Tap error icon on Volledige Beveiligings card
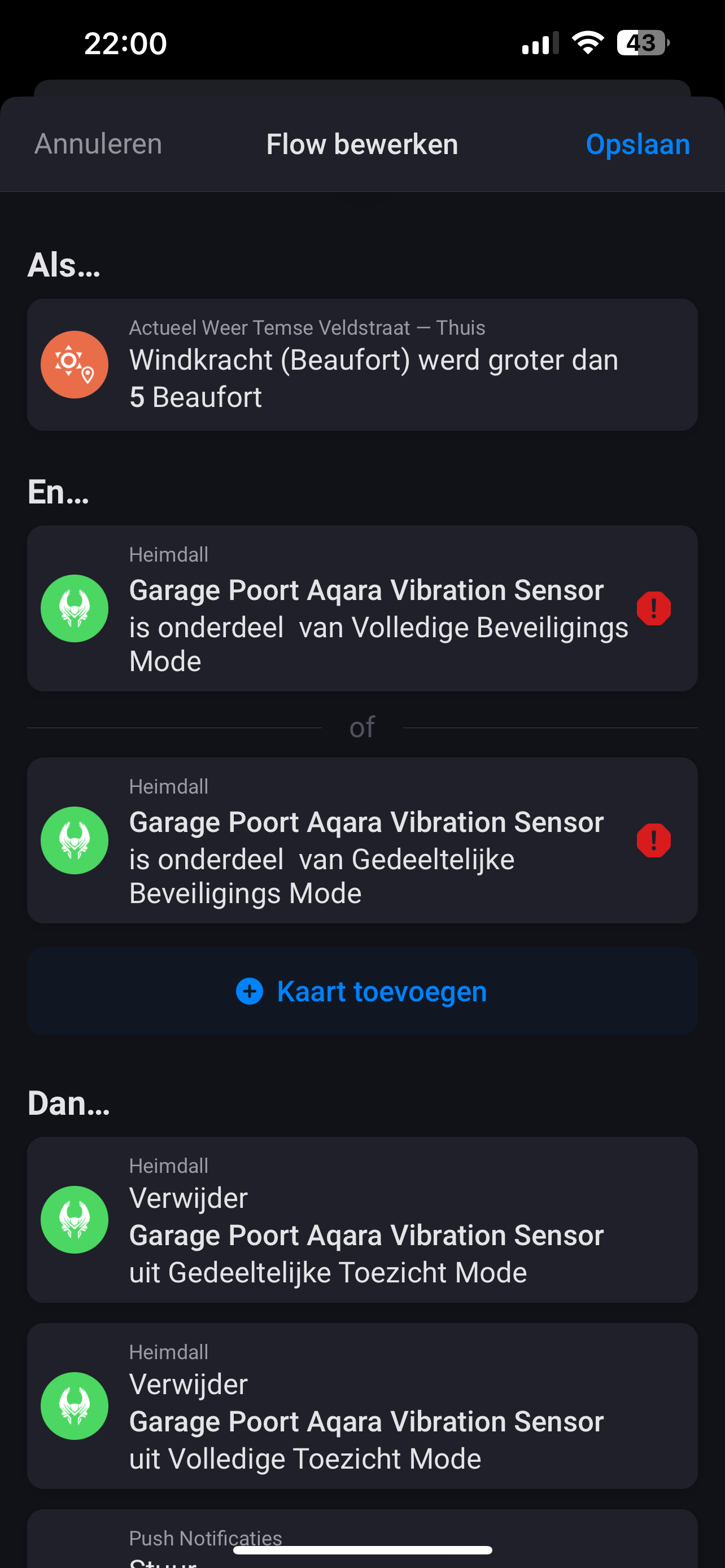This screenshot has height=1568, width=725. click(654, 608)
